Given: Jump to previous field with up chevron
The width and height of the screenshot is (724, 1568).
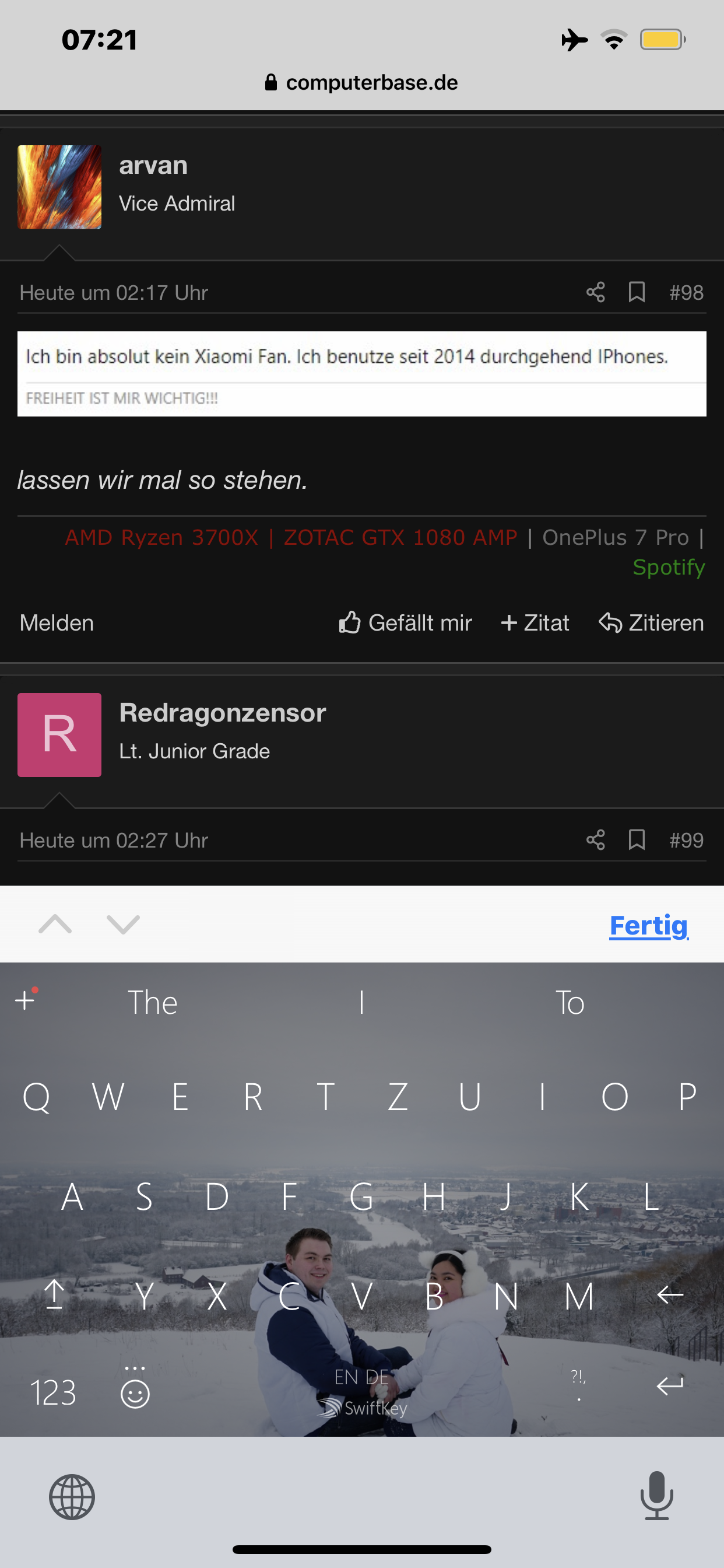Looking at the screenshot, I should pyautogui.click(x=55, y=924).
